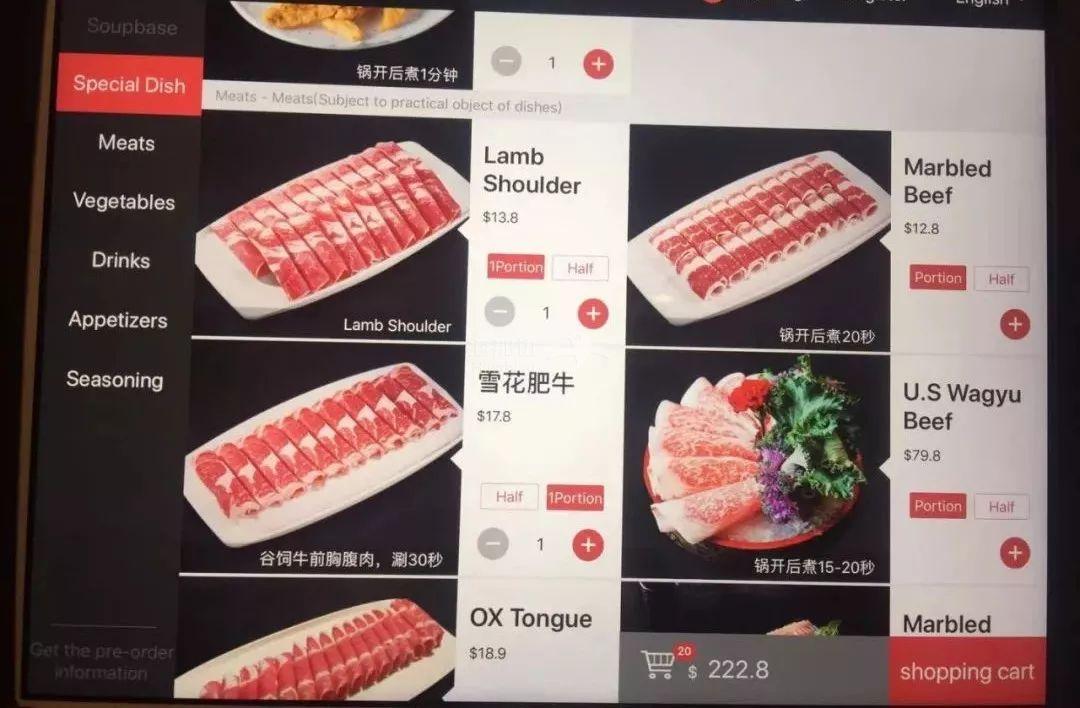This screenshot has height=708, width=1080.
Task: Select the Drinks category
Action: point(121,260)
